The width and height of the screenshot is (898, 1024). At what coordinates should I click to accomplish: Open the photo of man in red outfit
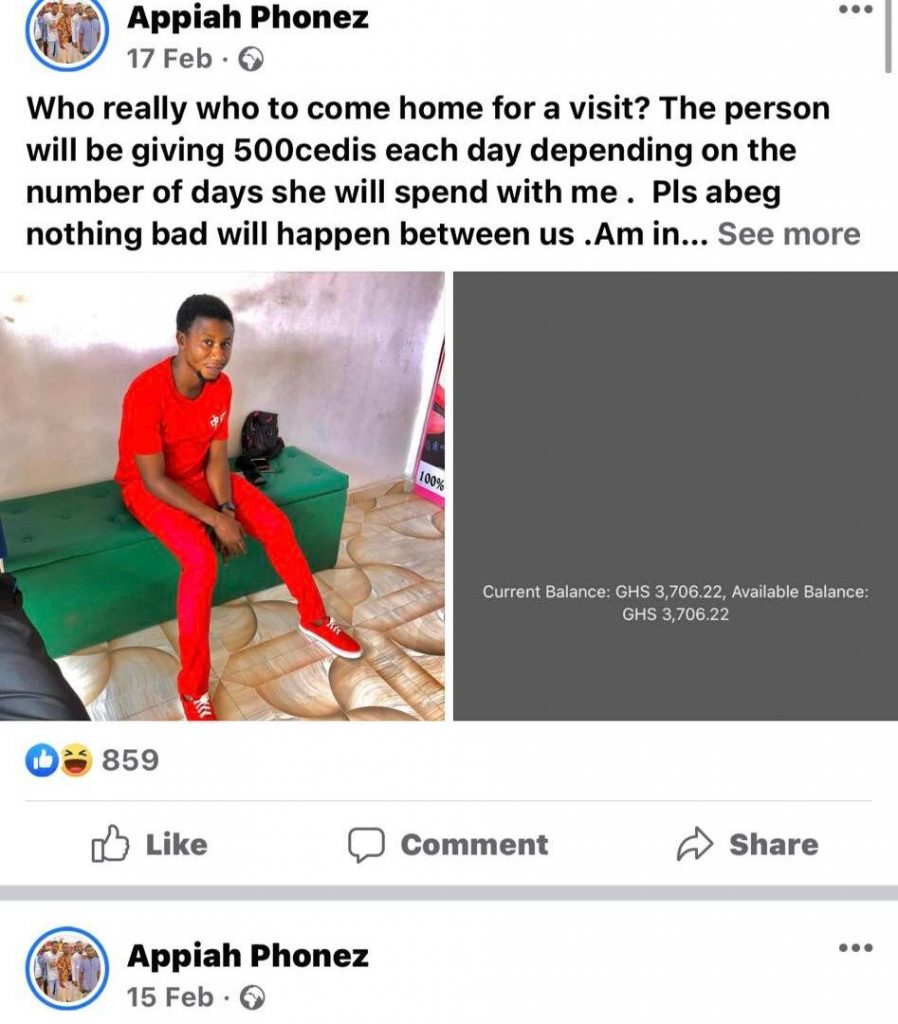click(x=222, y=495)
